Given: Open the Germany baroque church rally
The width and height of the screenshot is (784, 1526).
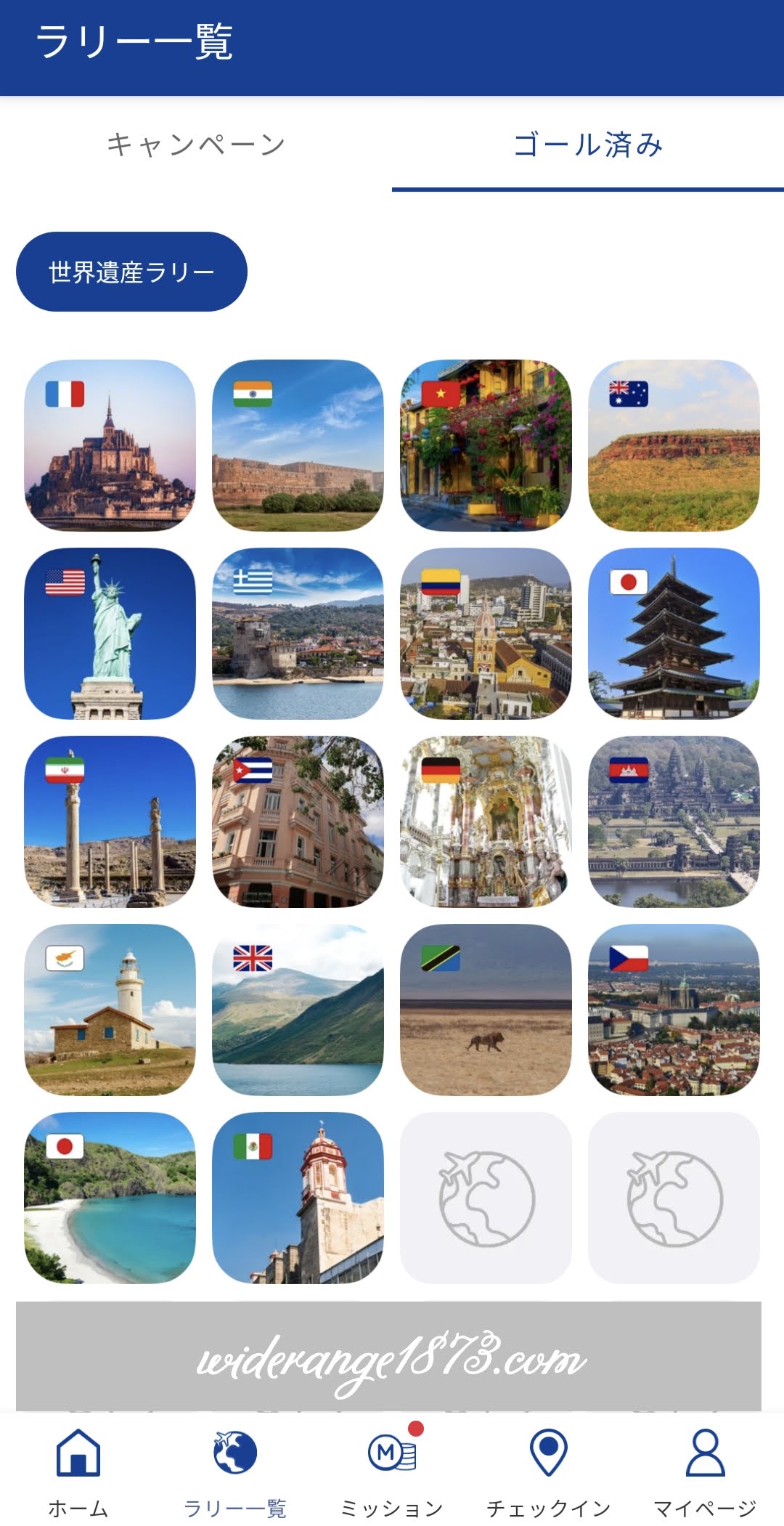Looking at the screenshot, I should tap(486, 821).
